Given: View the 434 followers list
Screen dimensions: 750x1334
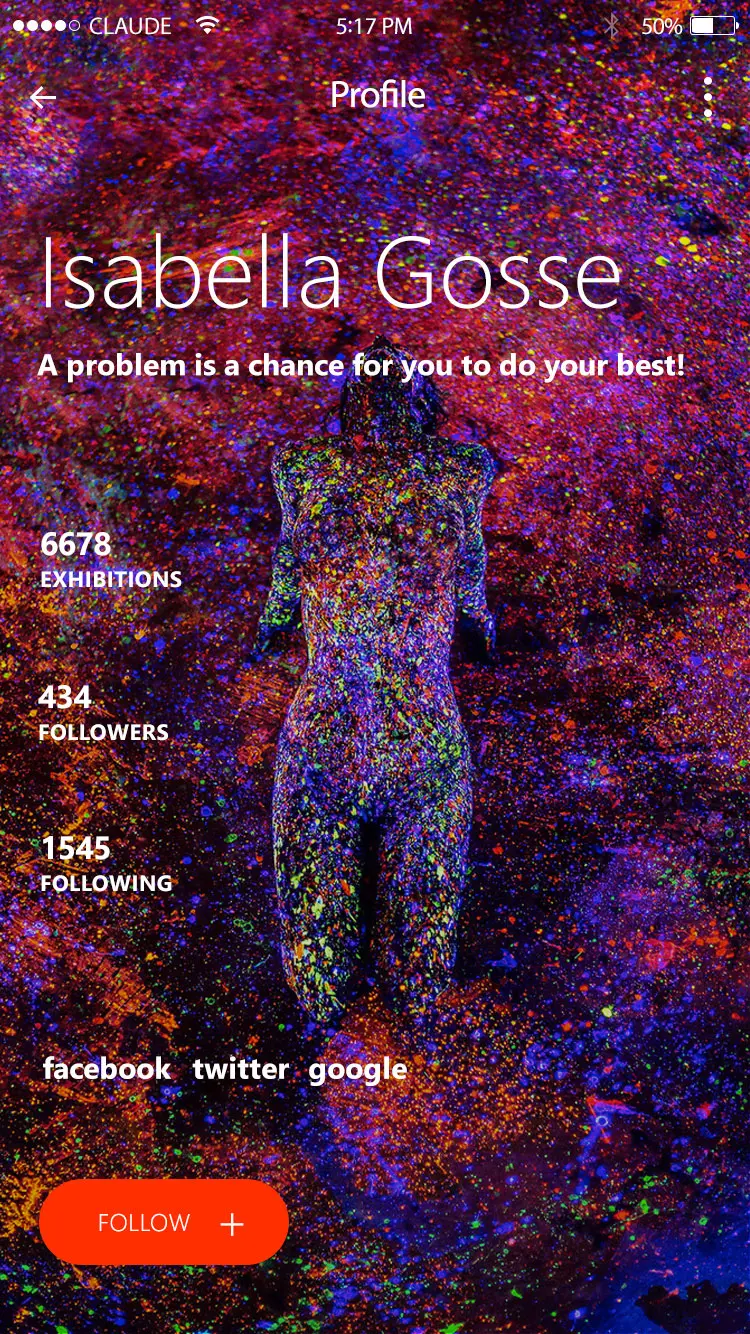Looking at the screenshot, I should 103,713.
